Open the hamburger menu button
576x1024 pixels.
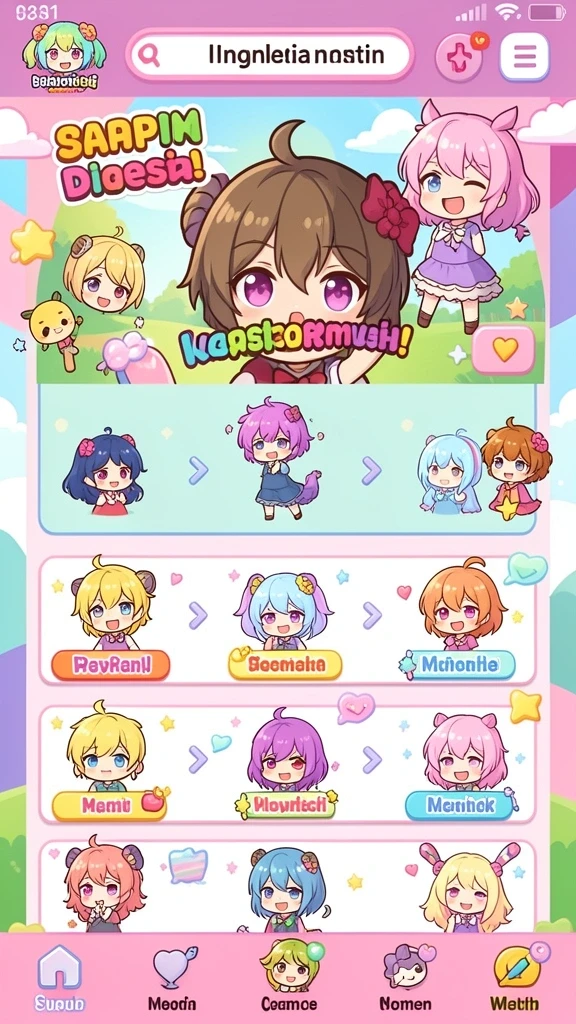[524, 57]
